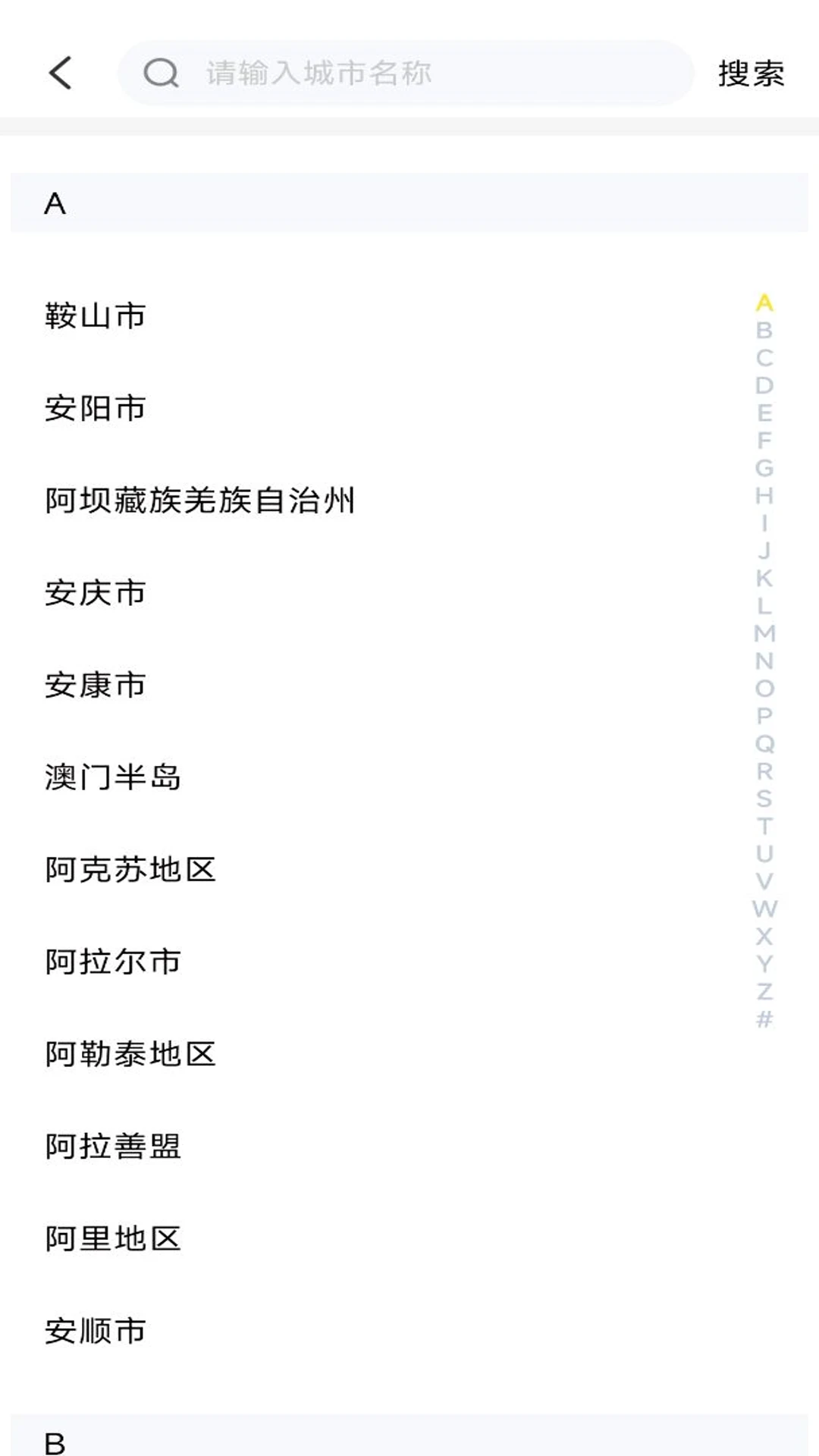
Task: Go back with the top-left arrow
Action: pyautogui.click(x=60, y=73)
